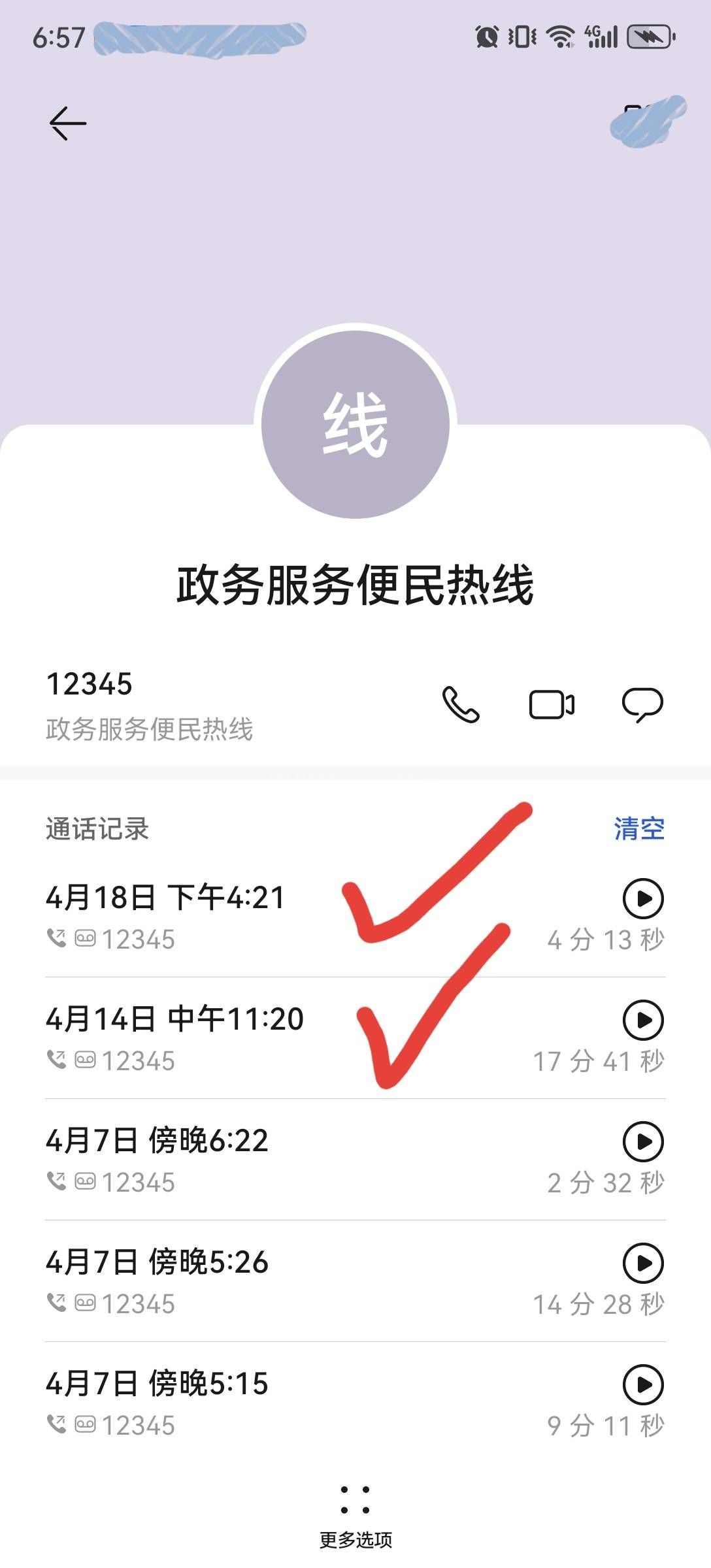711x1568 pixels.
Task: Clear the call log with 清空
Action: click(x=638, y=828)
